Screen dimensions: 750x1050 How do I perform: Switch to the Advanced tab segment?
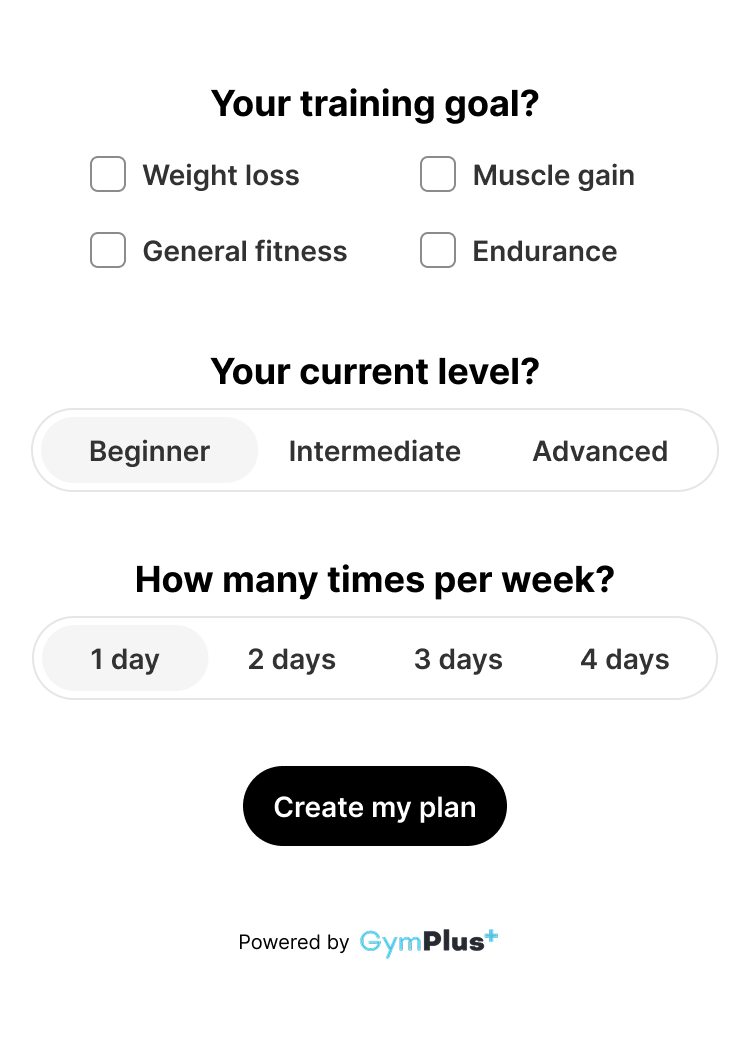point(600,451)
